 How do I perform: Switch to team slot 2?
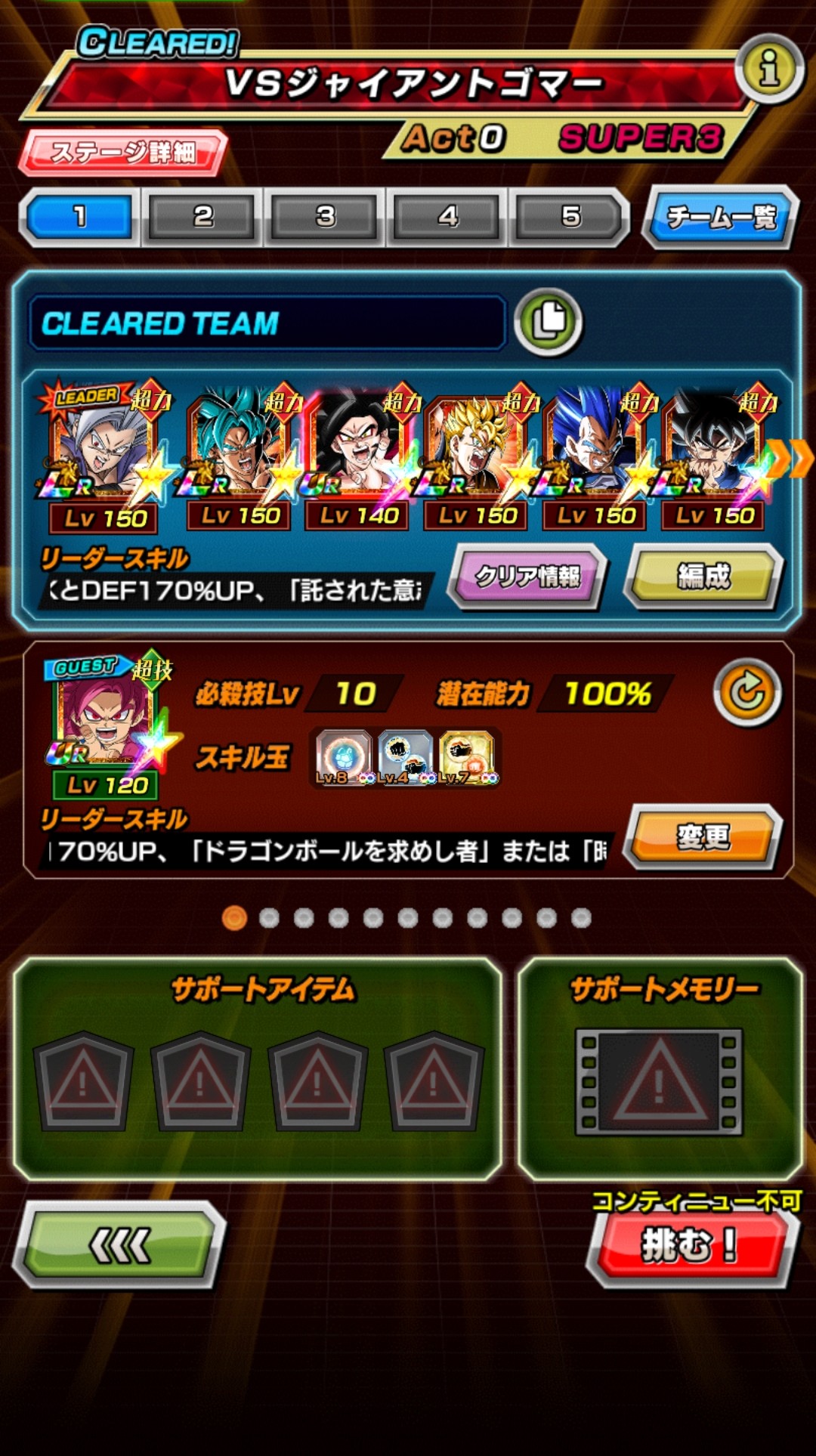[x=202, y=218]
